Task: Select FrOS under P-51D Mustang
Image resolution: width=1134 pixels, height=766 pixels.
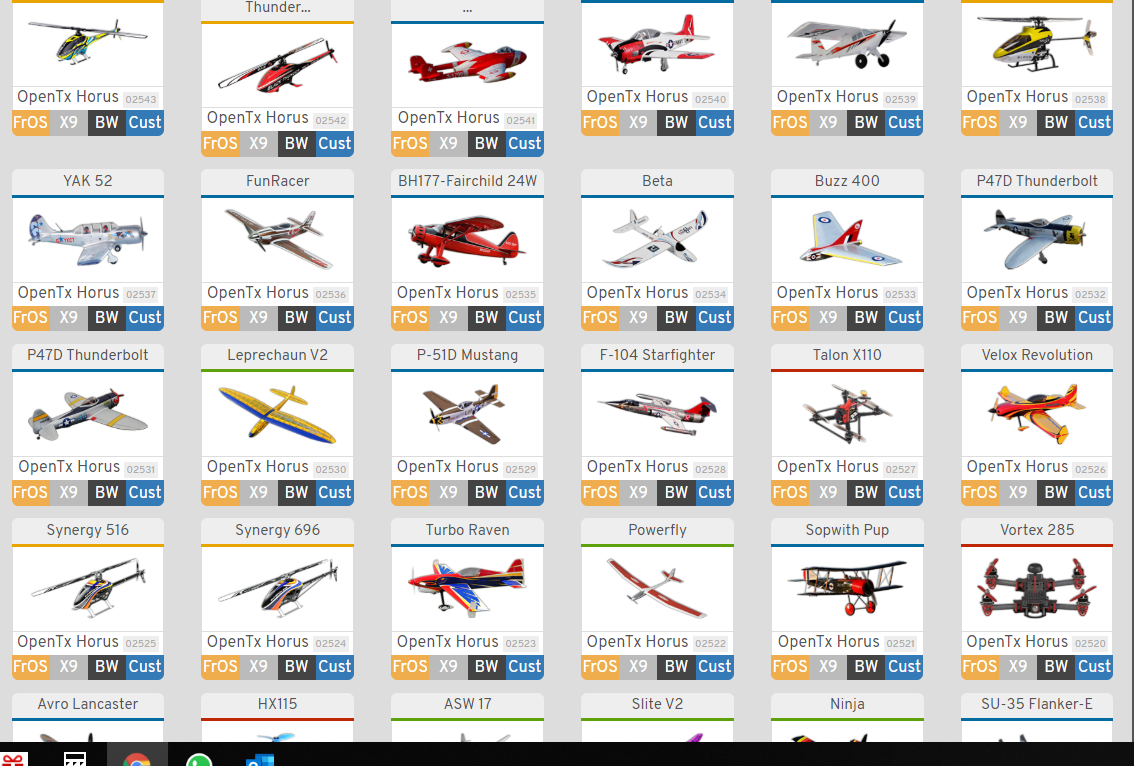Action: (x=410, y=492)
